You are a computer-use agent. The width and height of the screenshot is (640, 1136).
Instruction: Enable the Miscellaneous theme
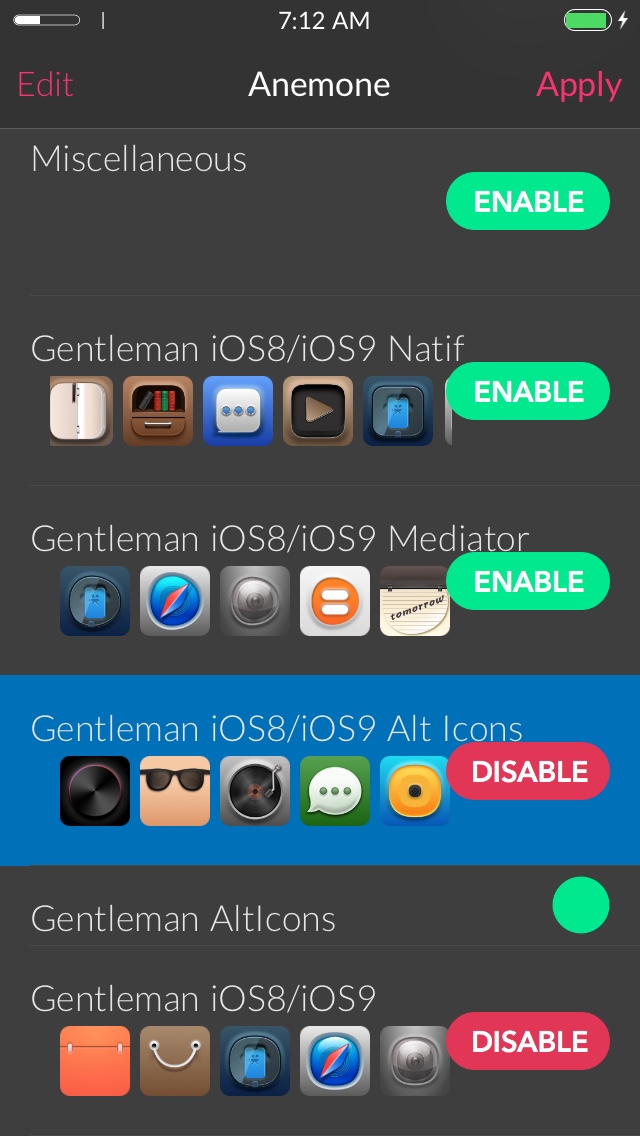coord(527,202)
